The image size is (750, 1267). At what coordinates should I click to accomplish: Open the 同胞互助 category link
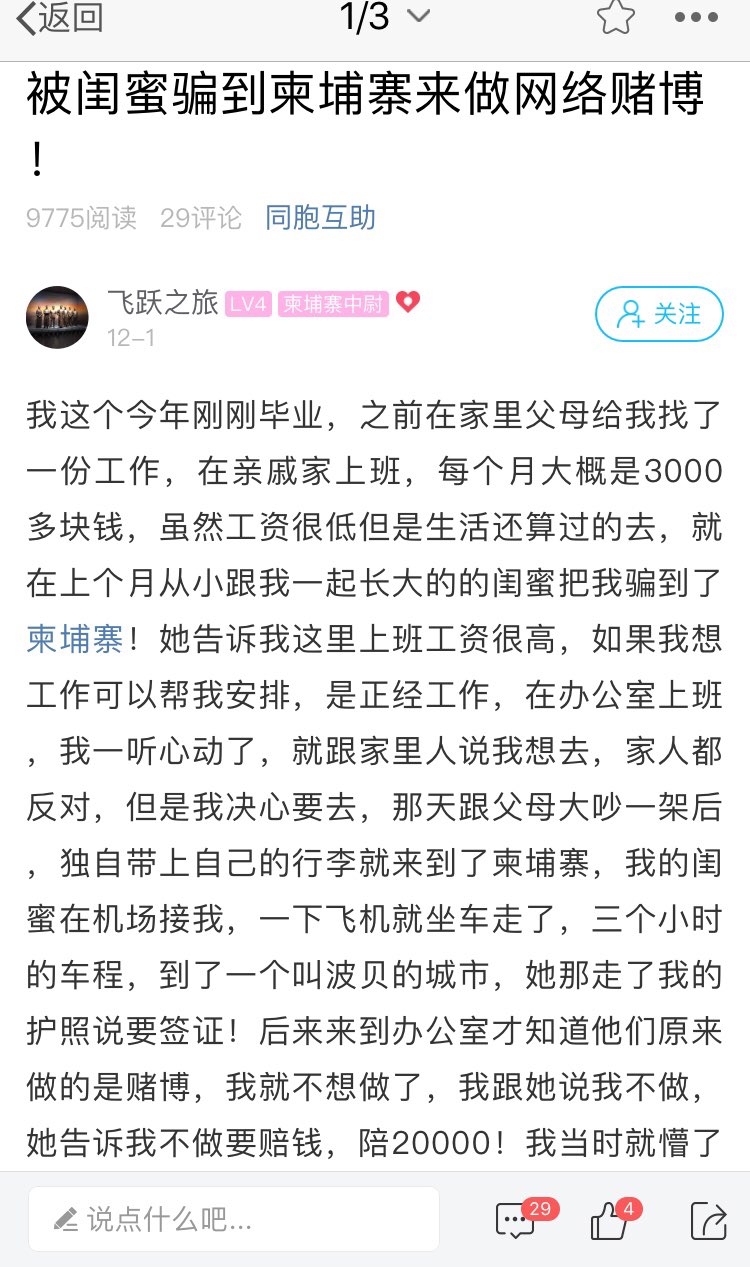(320, 217)
